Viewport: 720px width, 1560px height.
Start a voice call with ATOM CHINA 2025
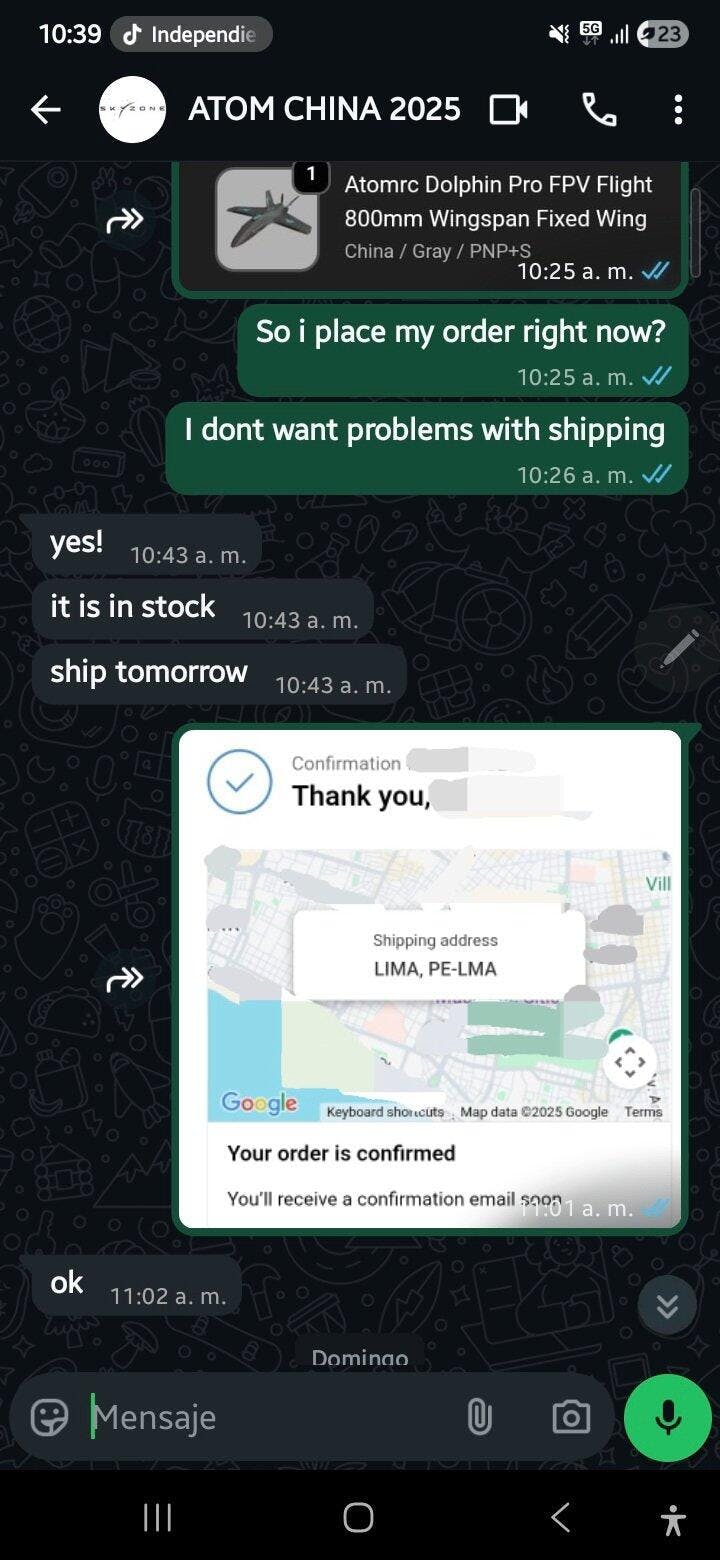(x=599, y=110)
